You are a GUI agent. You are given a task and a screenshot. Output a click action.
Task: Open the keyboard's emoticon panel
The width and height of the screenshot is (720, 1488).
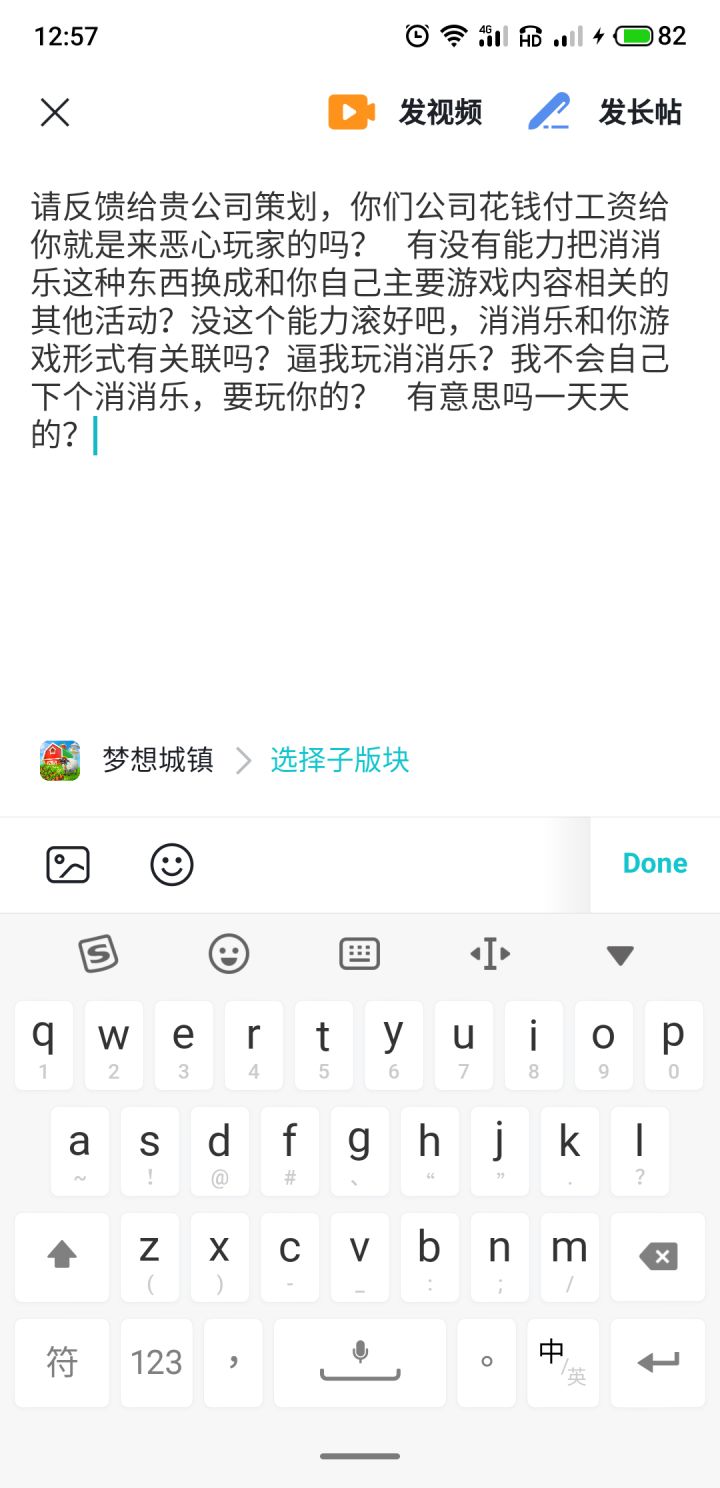click(229, 954)
